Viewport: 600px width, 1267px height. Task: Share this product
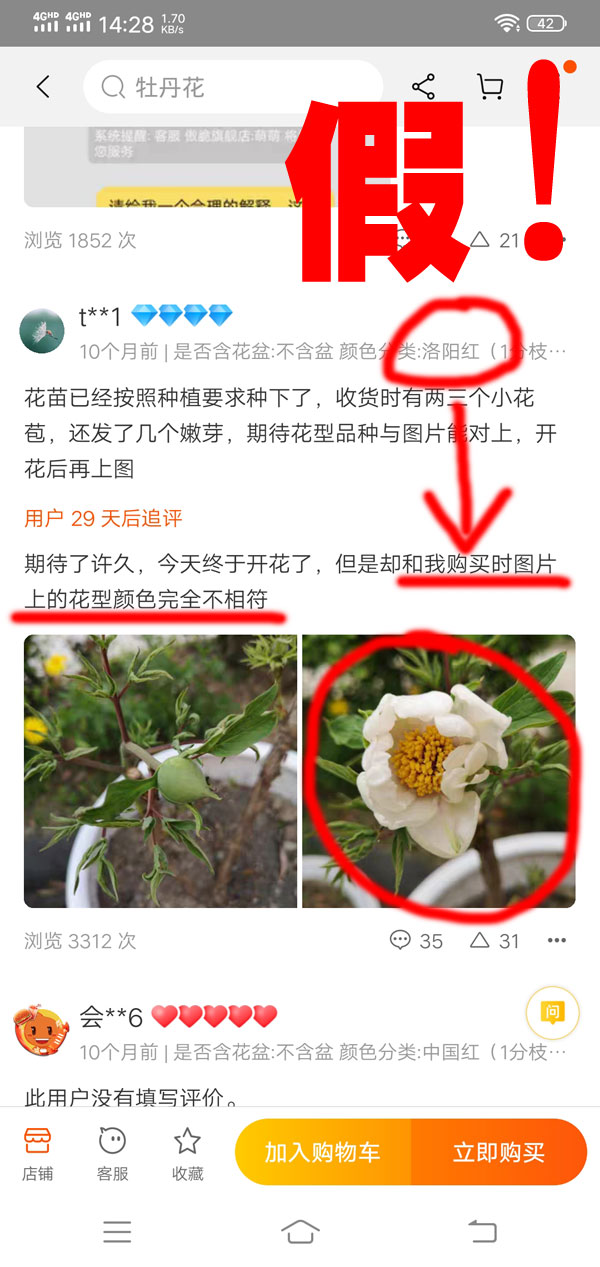[x=423, y=87]
